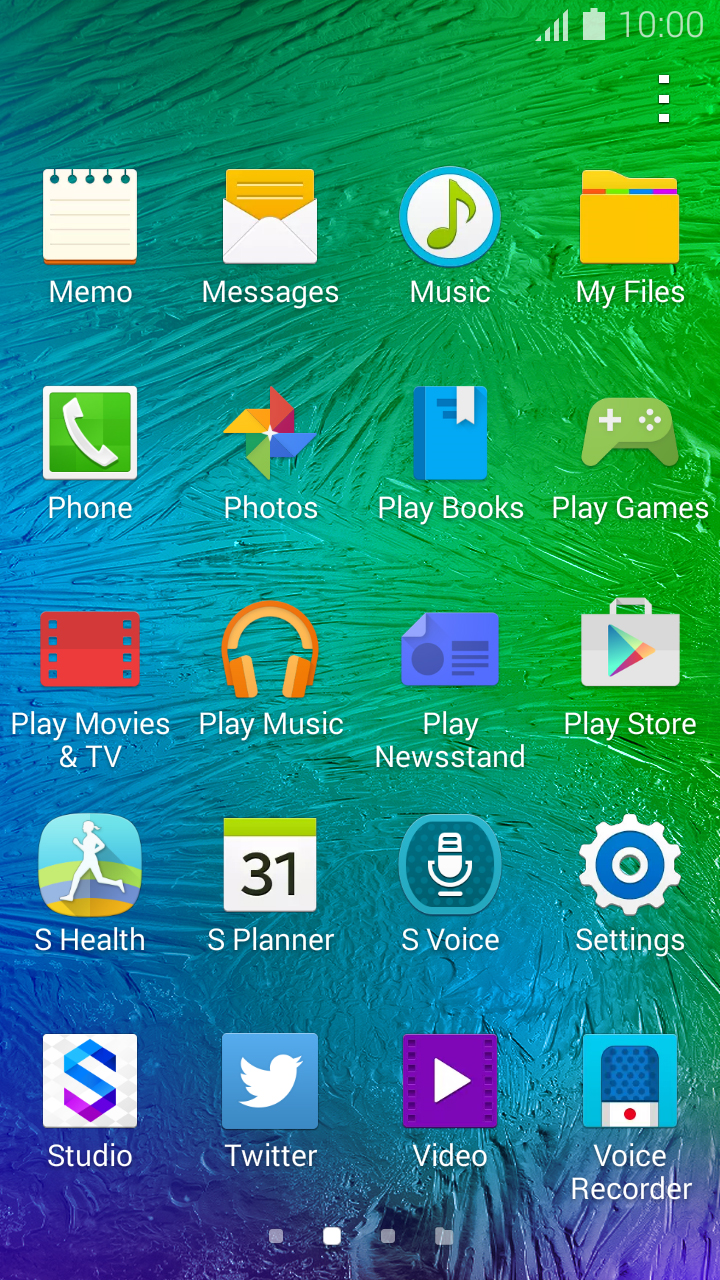
Task: Open the Phone dialer
Action: 90,432
